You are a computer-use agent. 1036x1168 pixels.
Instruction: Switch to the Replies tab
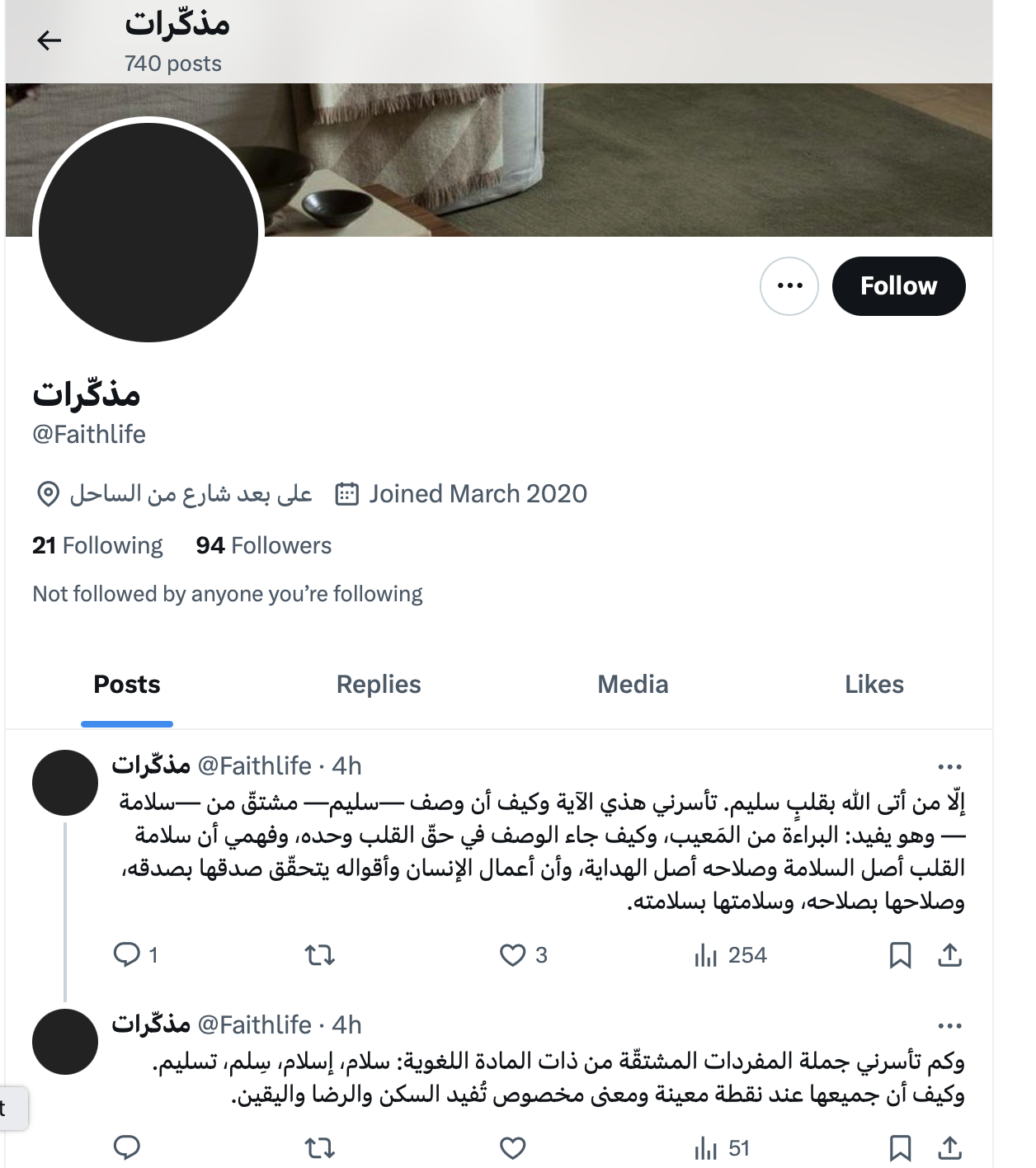tap(379, 684)
